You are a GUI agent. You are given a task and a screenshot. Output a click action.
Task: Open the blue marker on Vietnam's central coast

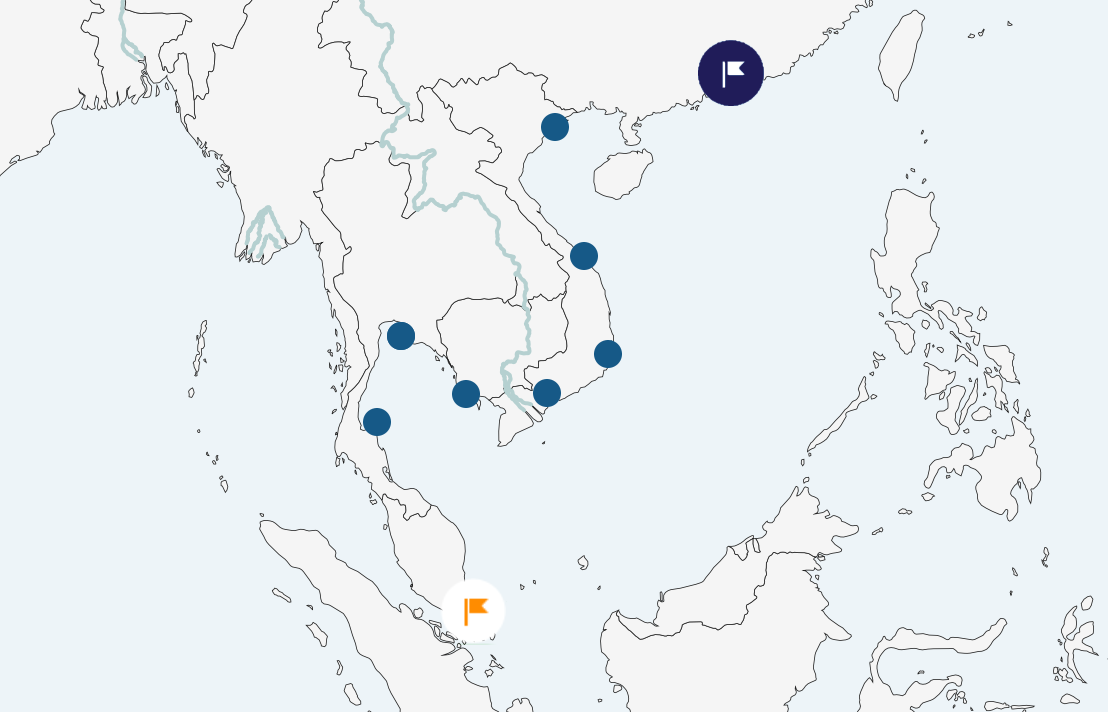[584, 256]
